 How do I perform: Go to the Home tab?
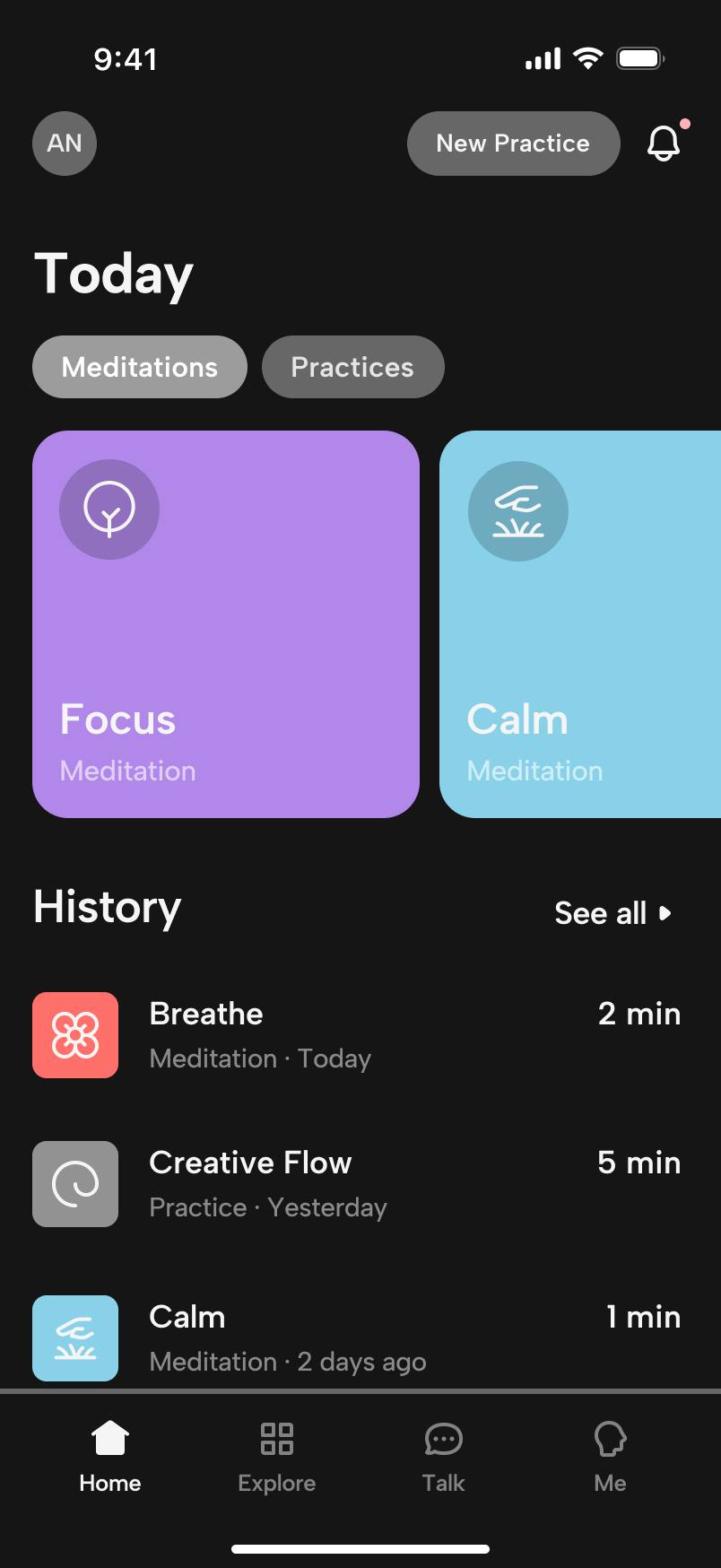pyautogui.click(x=109, y=1455)
